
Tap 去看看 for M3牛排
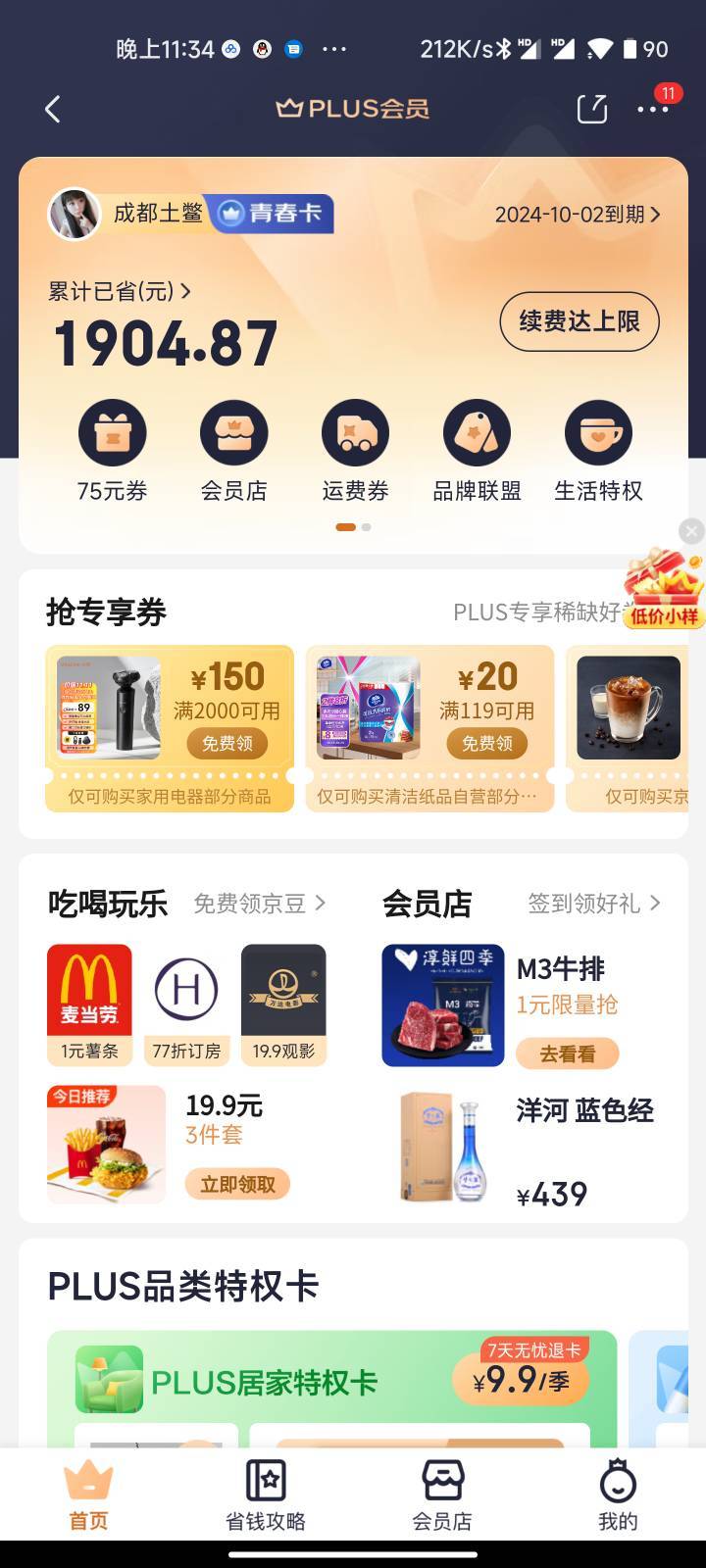tap(568, 1053)
